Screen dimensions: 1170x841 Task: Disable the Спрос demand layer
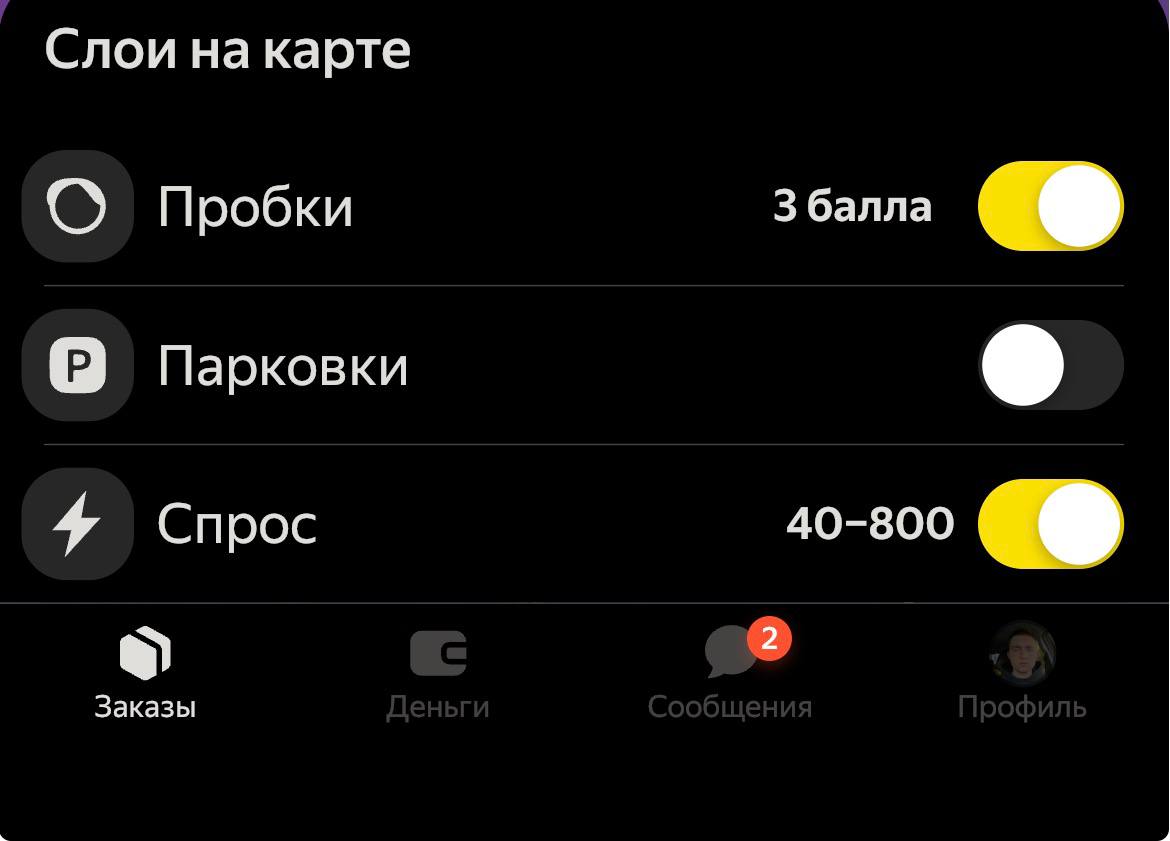coord(1050,524)
